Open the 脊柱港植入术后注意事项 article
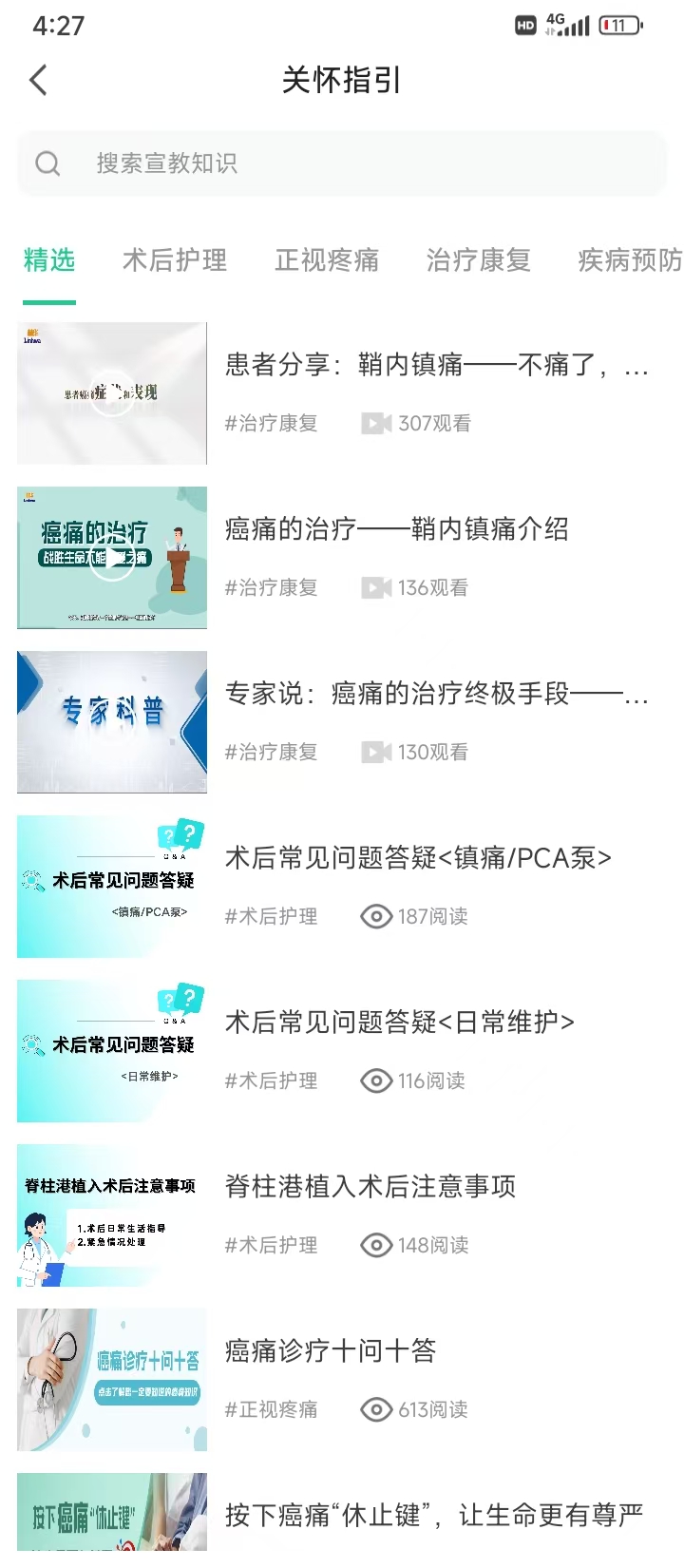684x1568 pixels. [x=369, y=1186]
